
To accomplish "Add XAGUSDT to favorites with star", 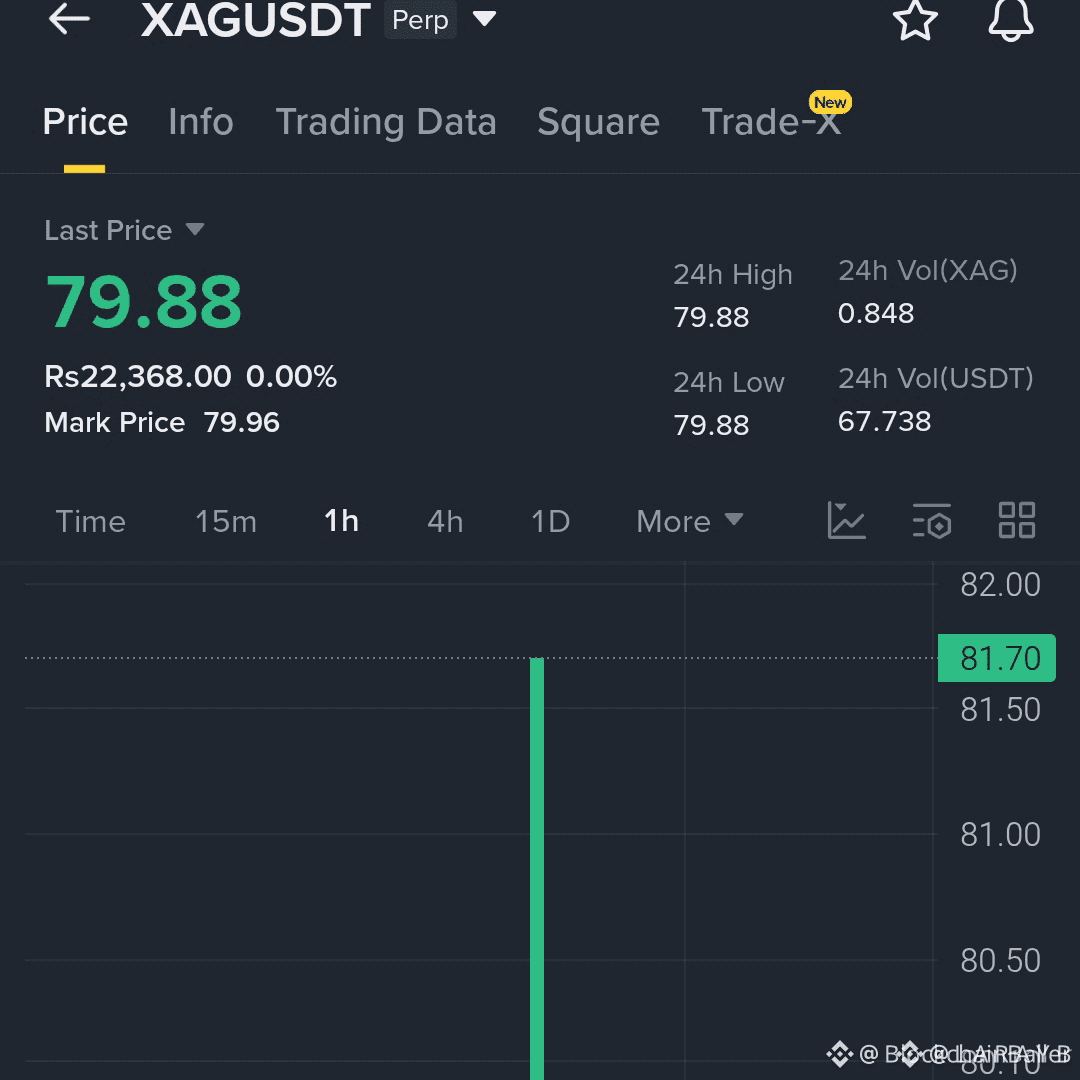I will click(x=915, y=20).
